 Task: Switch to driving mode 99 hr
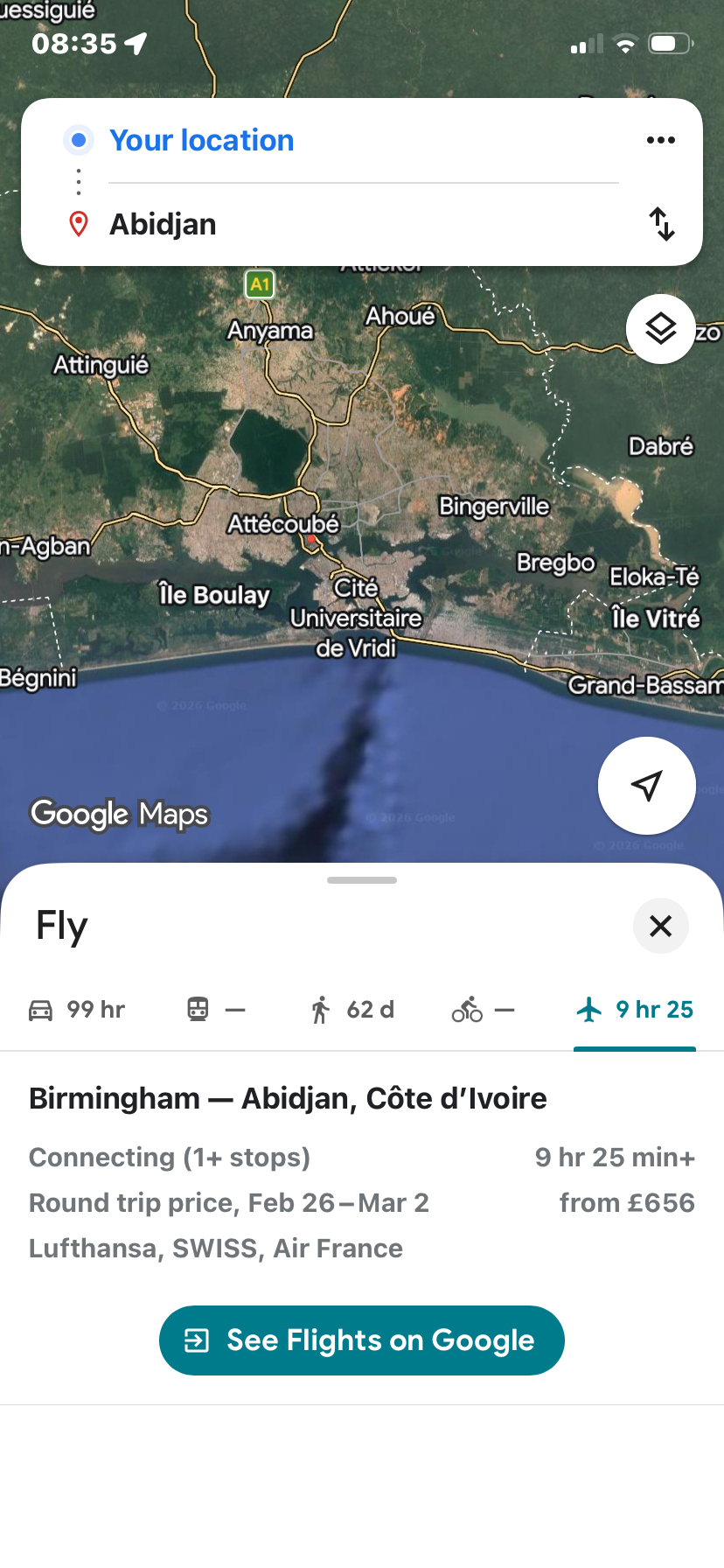click(77, 1010)
